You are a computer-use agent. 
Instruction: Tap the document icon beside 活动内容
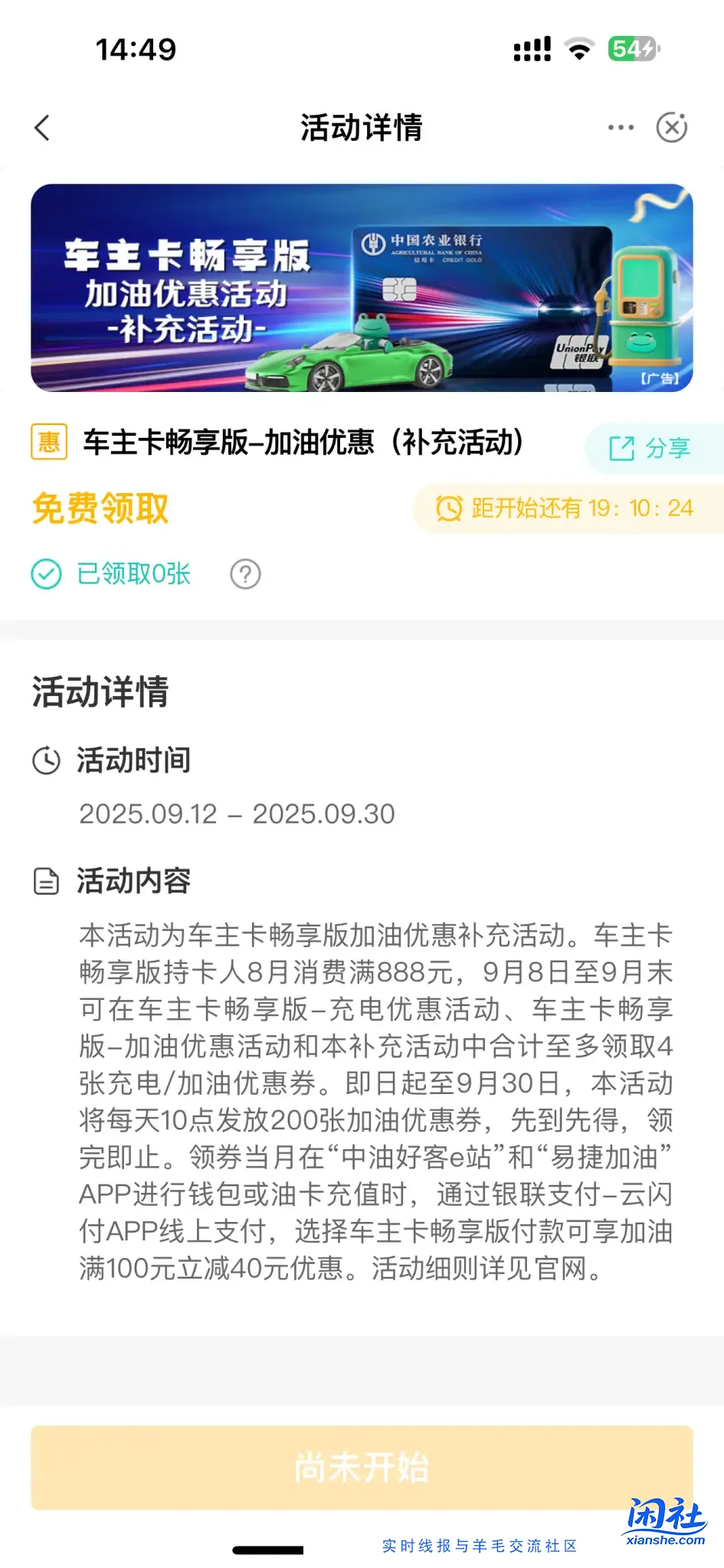coord(46,881)
